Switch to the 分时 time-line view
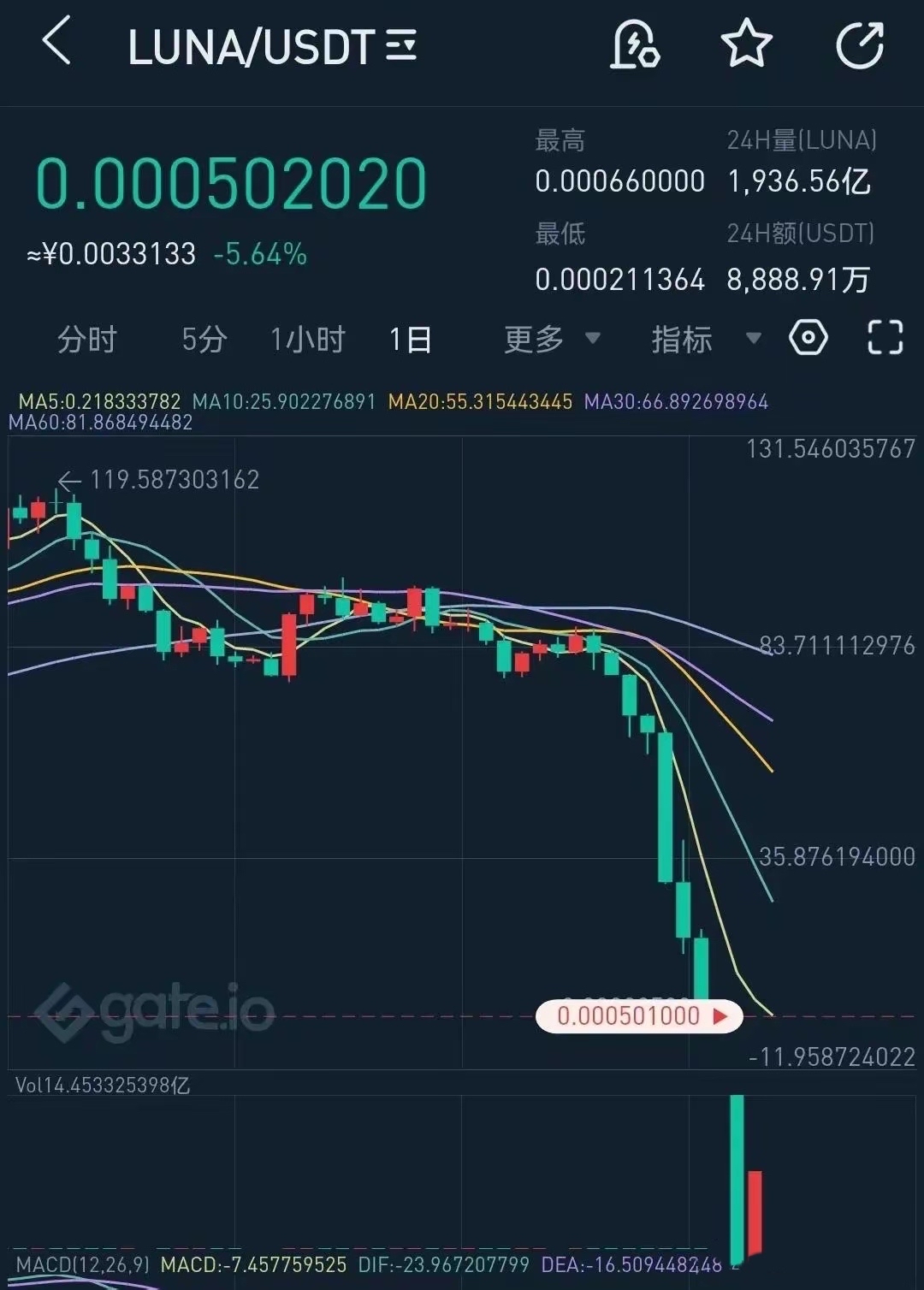924x1290 pixels. 86,340
